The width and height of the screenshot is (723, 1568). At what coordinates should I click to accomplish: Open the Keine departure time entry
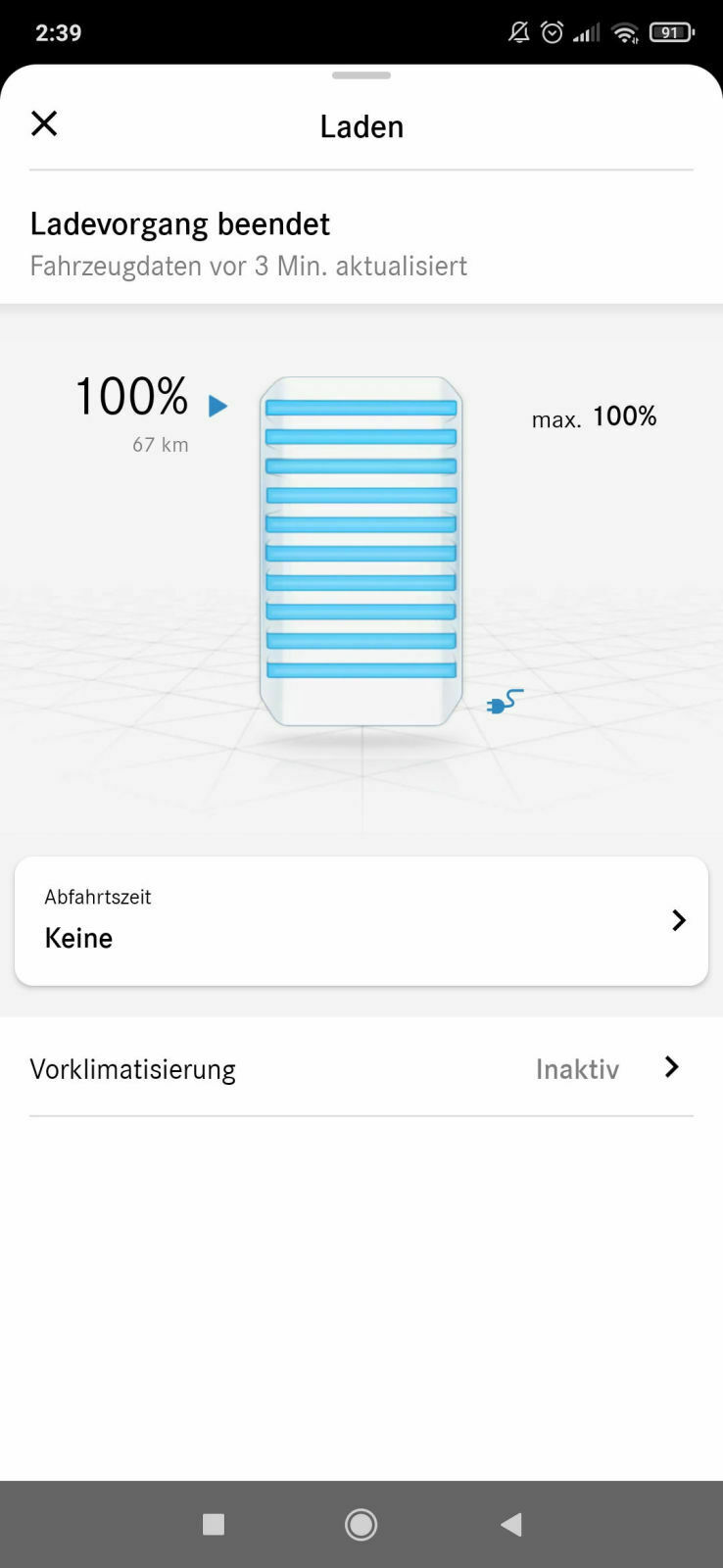78,938
